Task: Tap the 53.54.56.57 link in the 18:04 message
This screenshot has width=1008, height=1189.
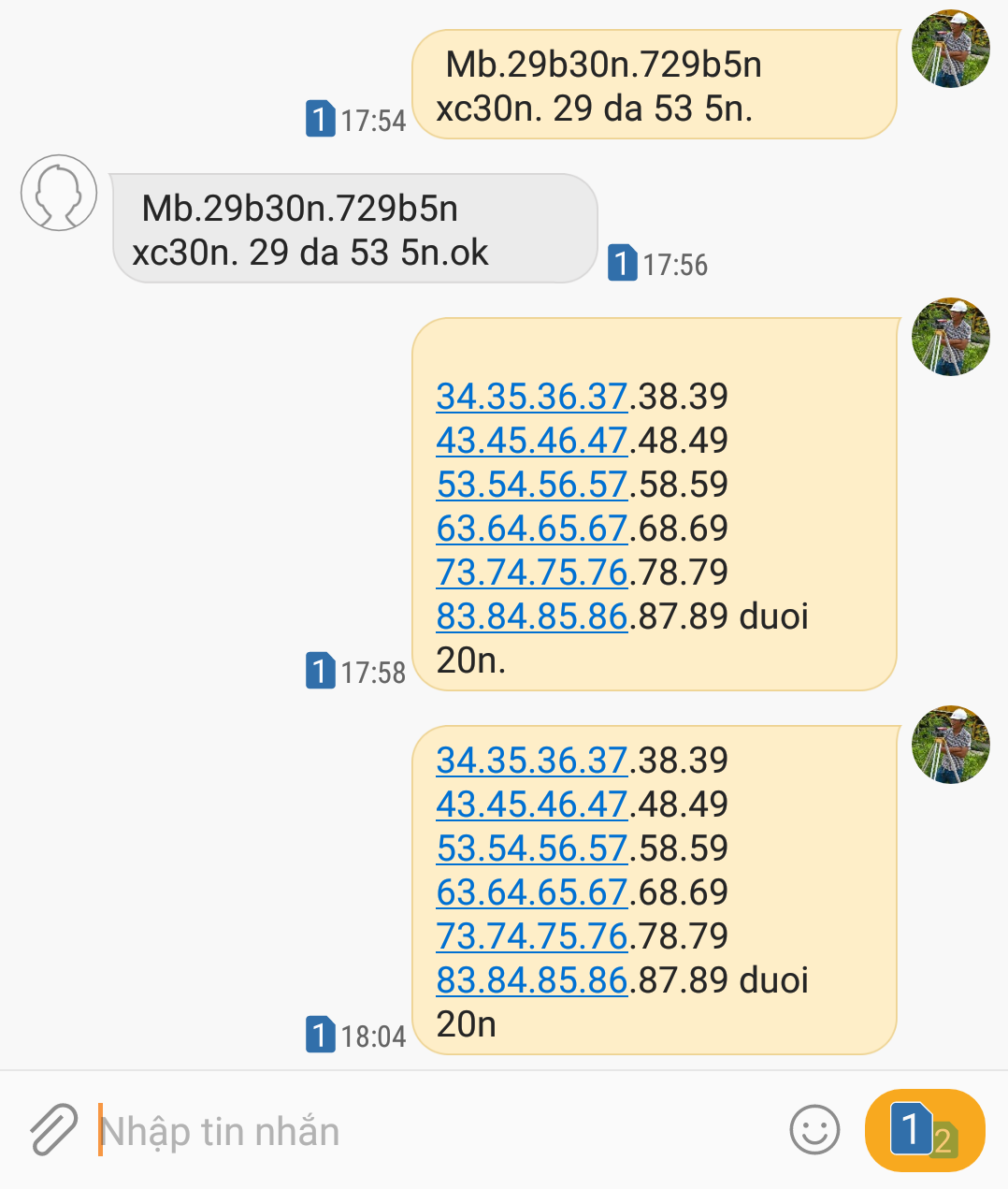Action: (531, 848)
